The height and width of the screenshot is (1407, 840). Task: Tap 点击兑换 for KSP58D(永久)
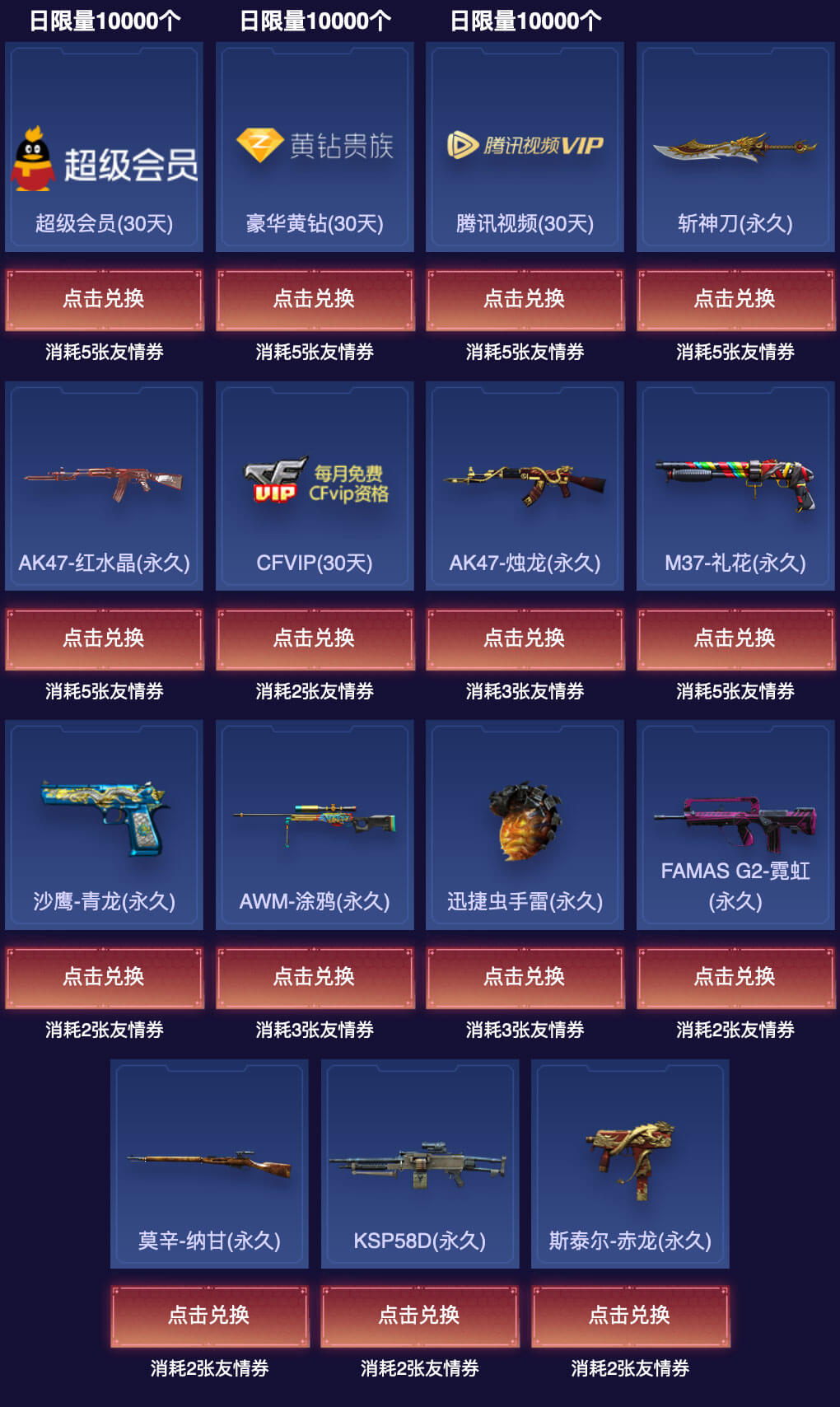click(420, 1316)
